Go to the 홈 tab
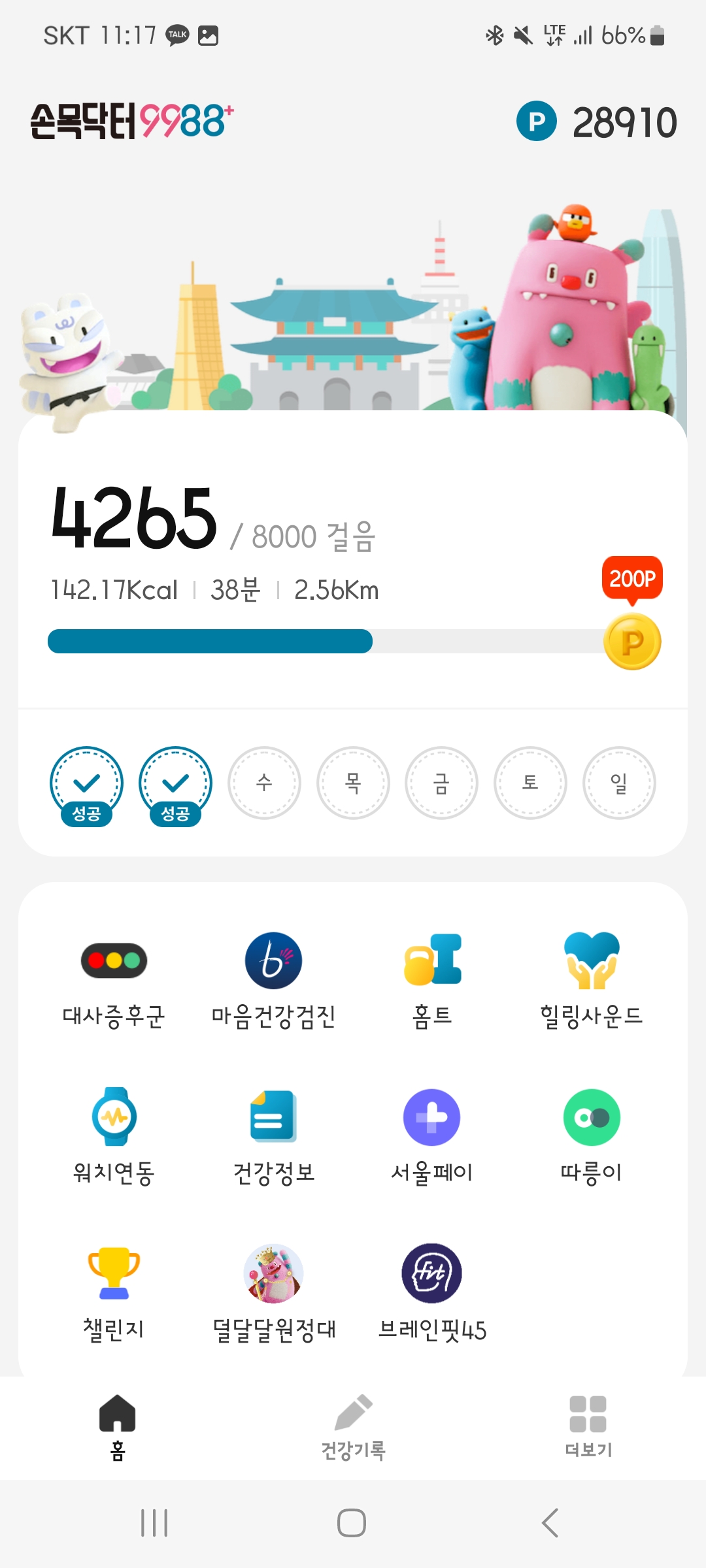706x1568 pixels. (x=118, y=1428)
